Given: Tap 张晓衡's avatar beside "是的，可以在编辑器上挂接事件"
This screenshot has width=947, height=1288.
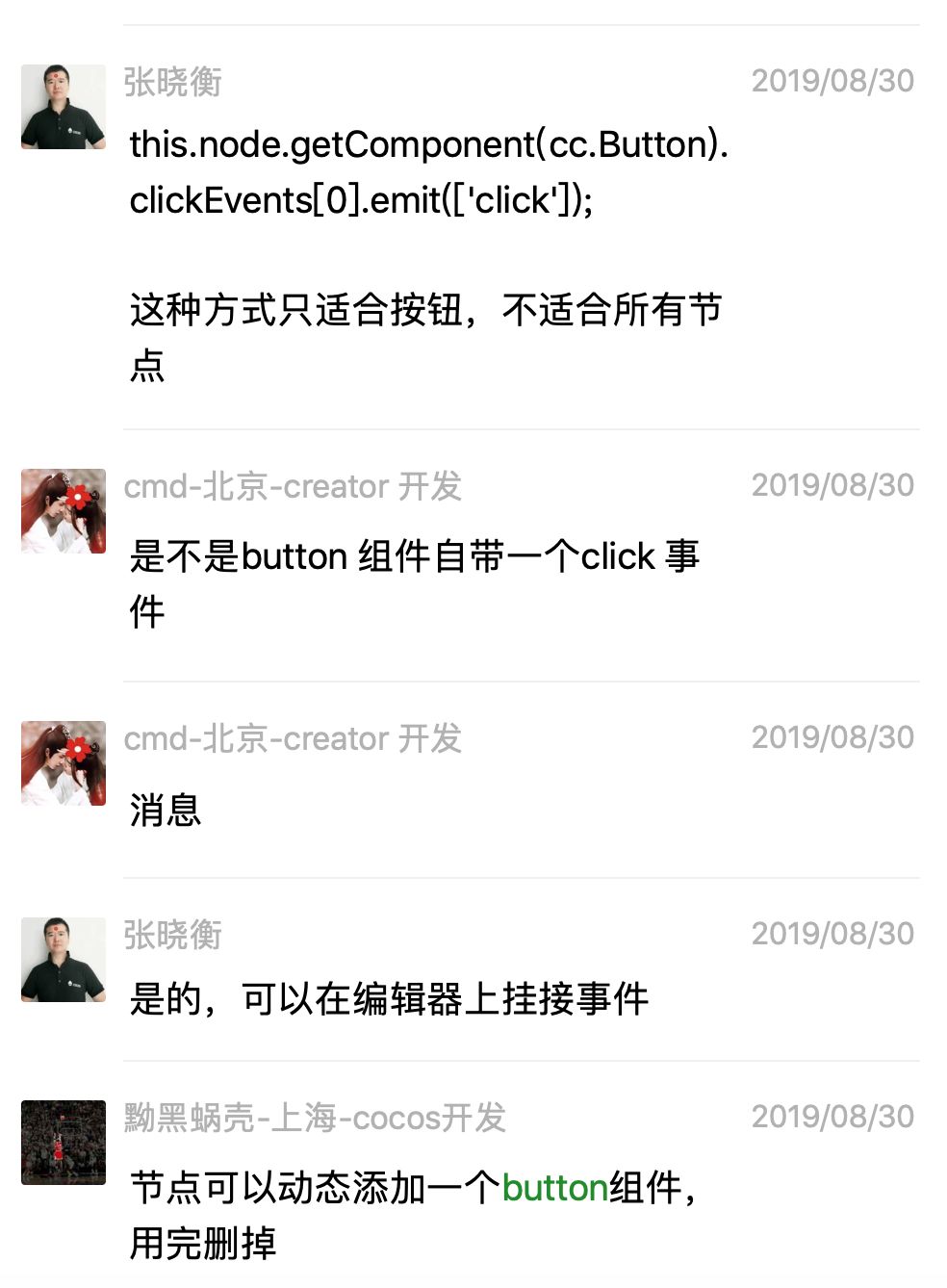Looking at the screenshot, I should click(64, 960).
